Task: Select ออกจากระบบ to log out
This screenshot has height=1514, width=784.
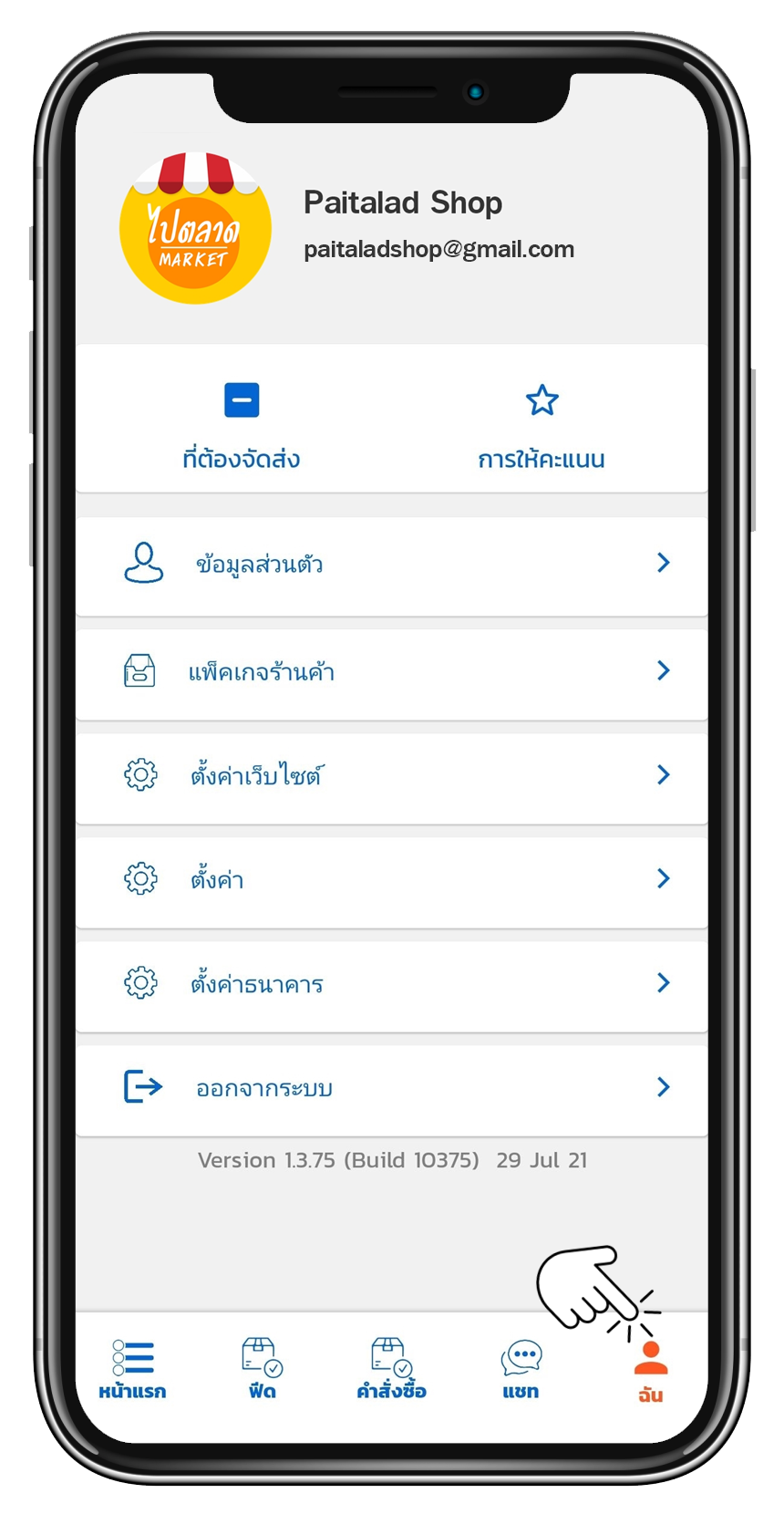Action: 392,1088
